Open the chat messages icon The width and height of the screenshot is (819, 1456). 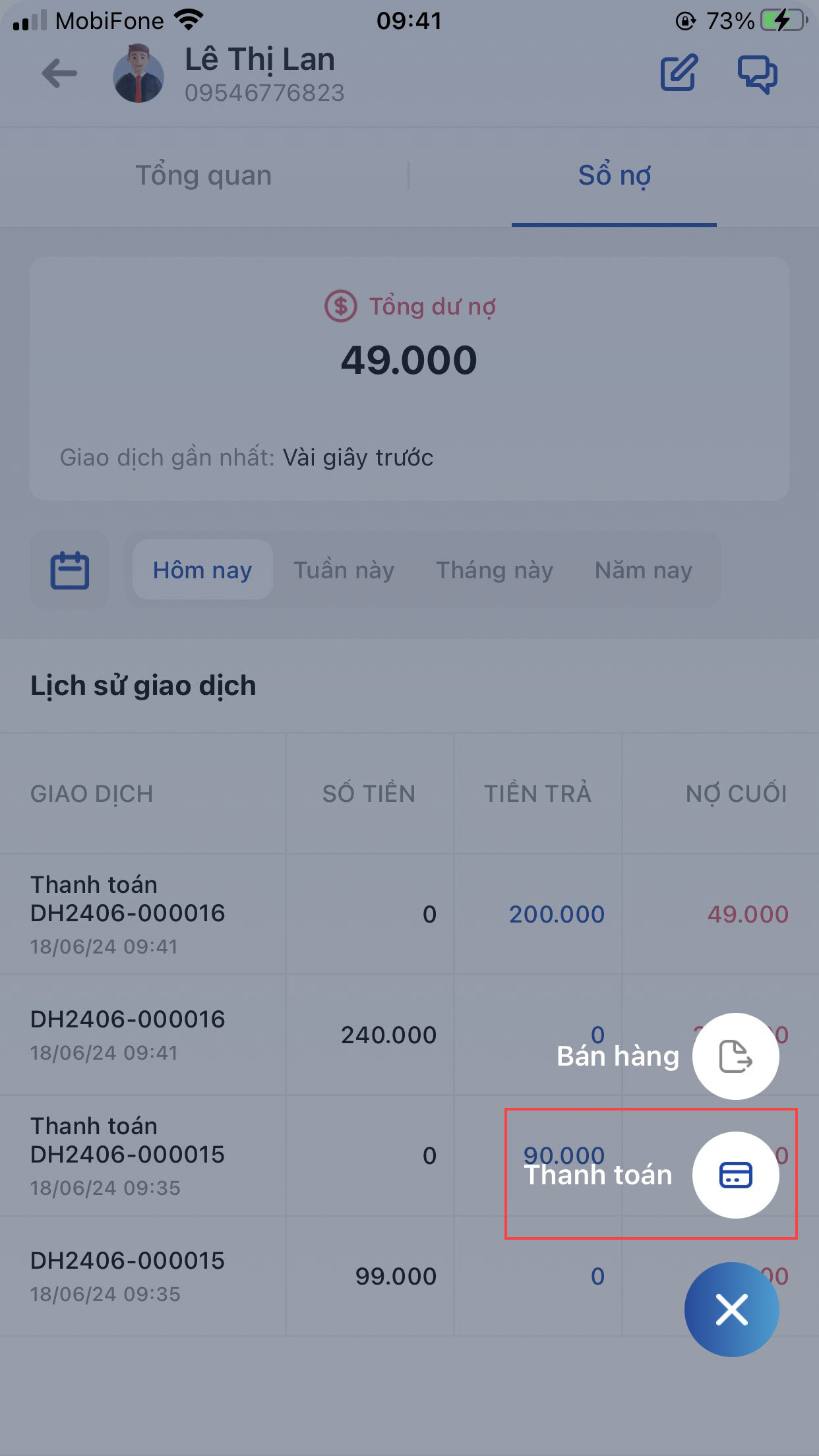(757, 73)
